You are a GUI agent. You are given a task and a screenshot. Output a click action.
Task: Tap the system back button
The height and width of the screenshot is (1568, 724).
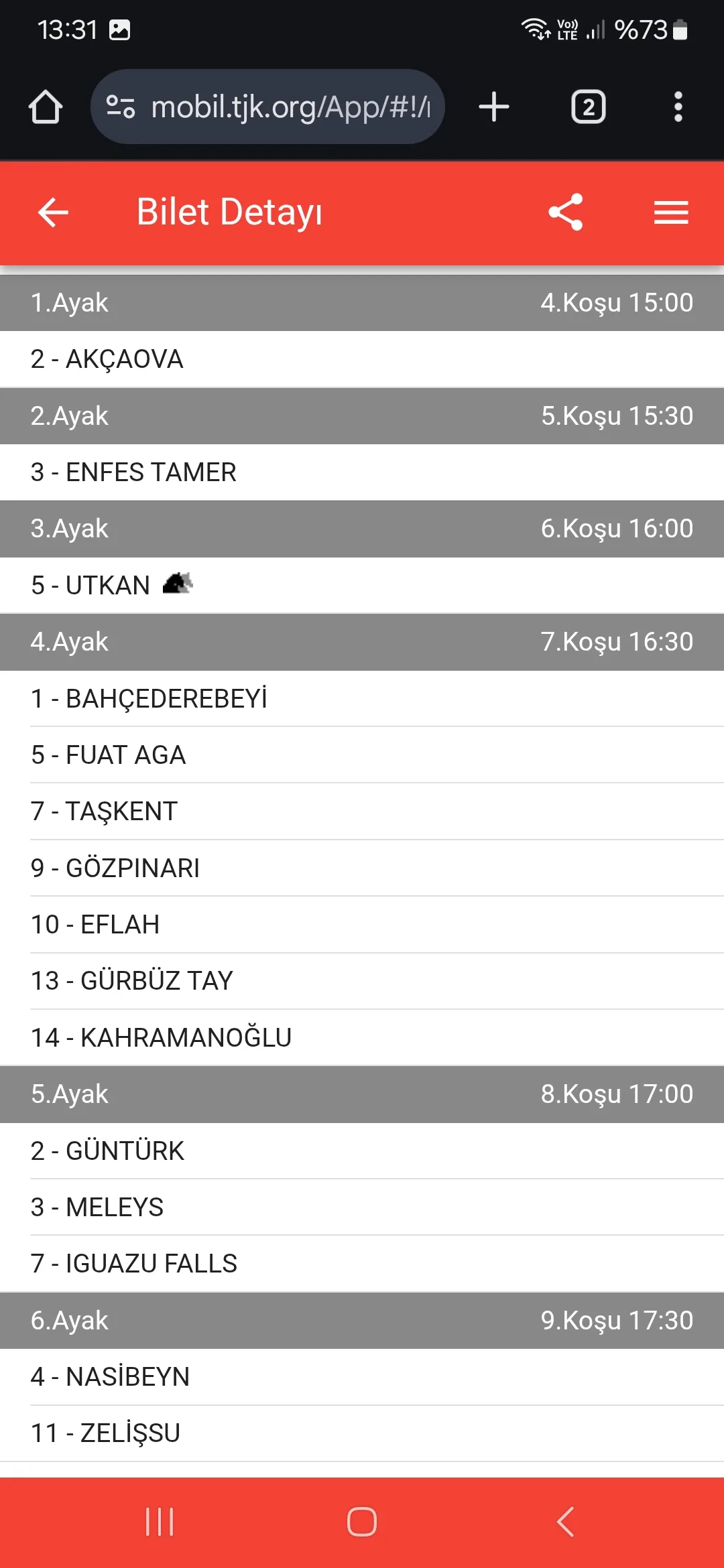click(565, 1522)
